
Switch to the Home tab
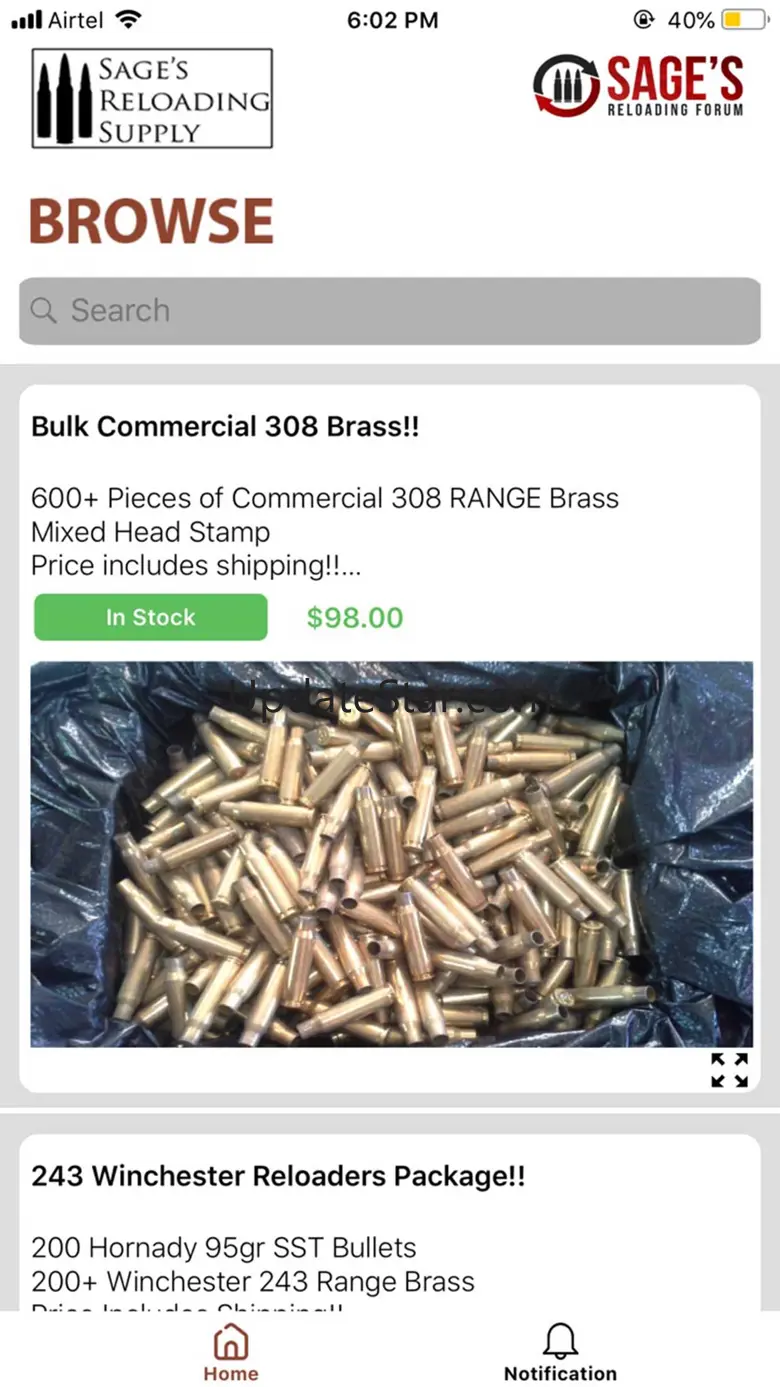click(231, 1352)
